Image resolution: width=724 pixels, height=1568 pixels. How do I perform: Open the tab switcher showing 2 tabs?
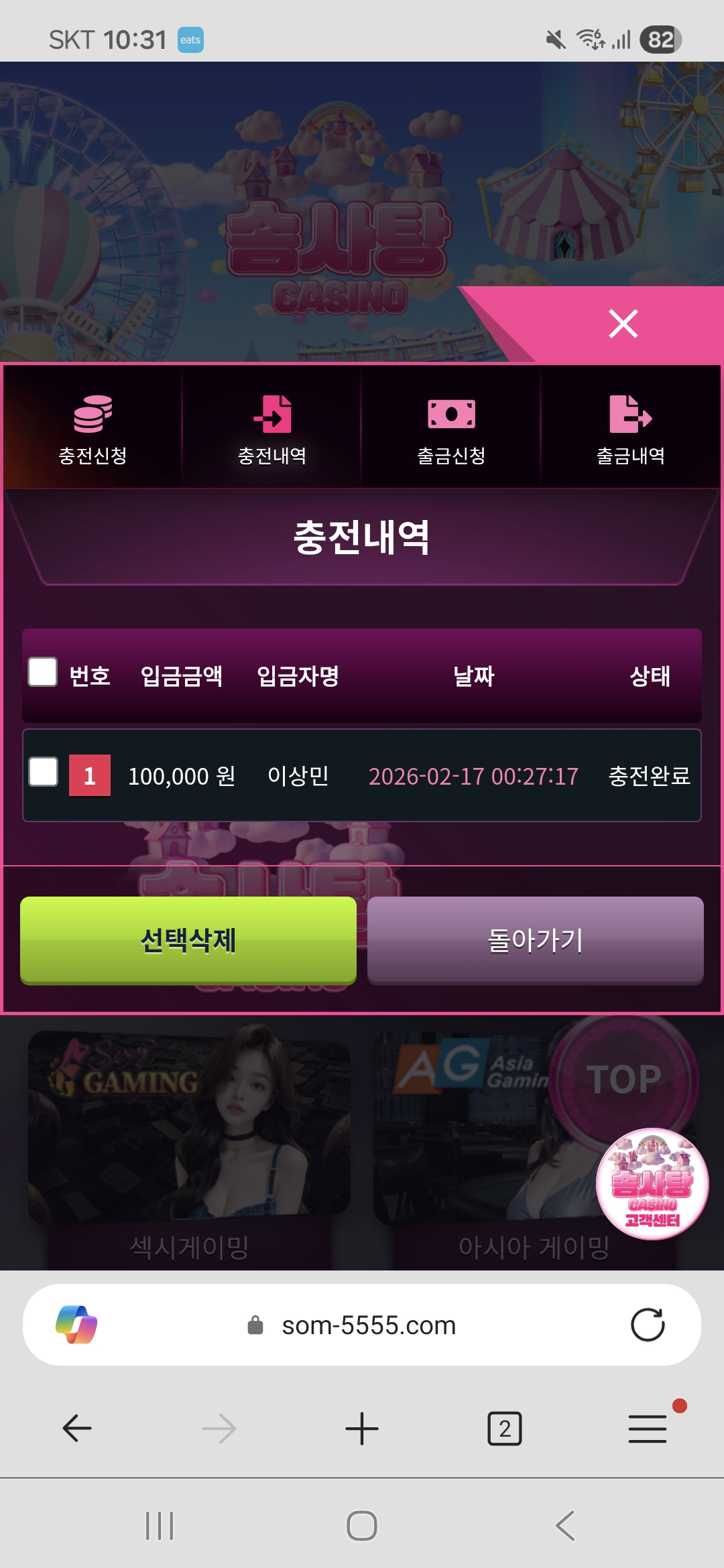point(504,1429)
